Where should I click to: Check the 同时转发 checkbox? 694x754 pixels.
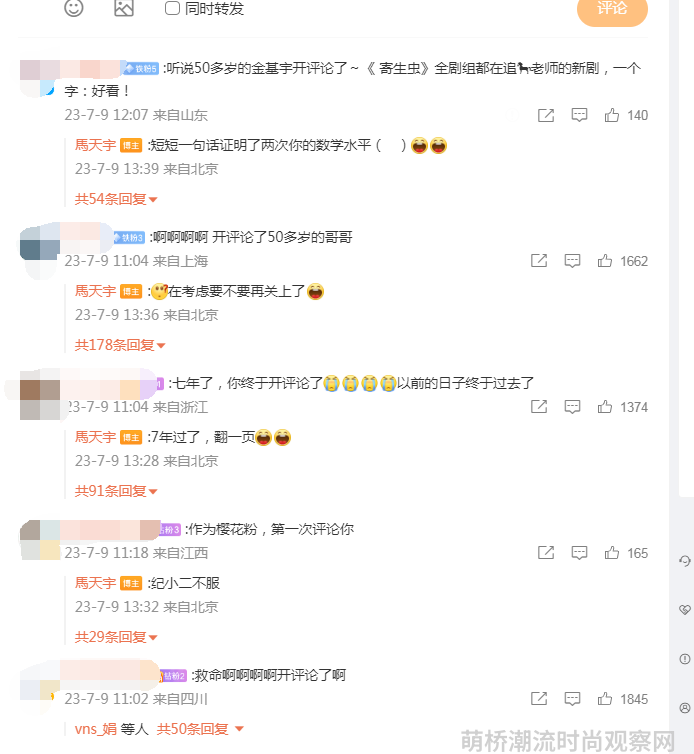(x=172, y=8)
